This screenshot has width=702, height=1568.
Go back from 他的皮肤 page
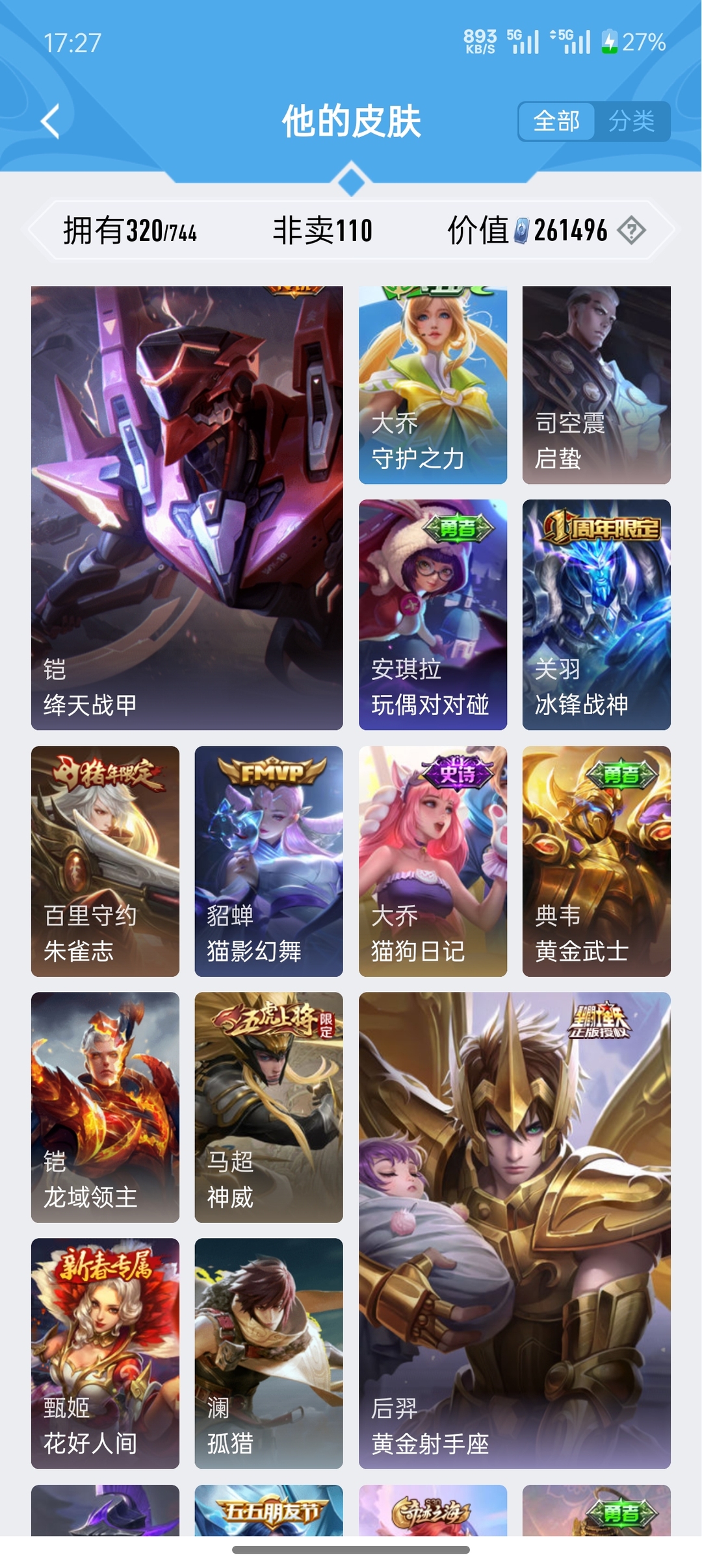tap(51, 121)
